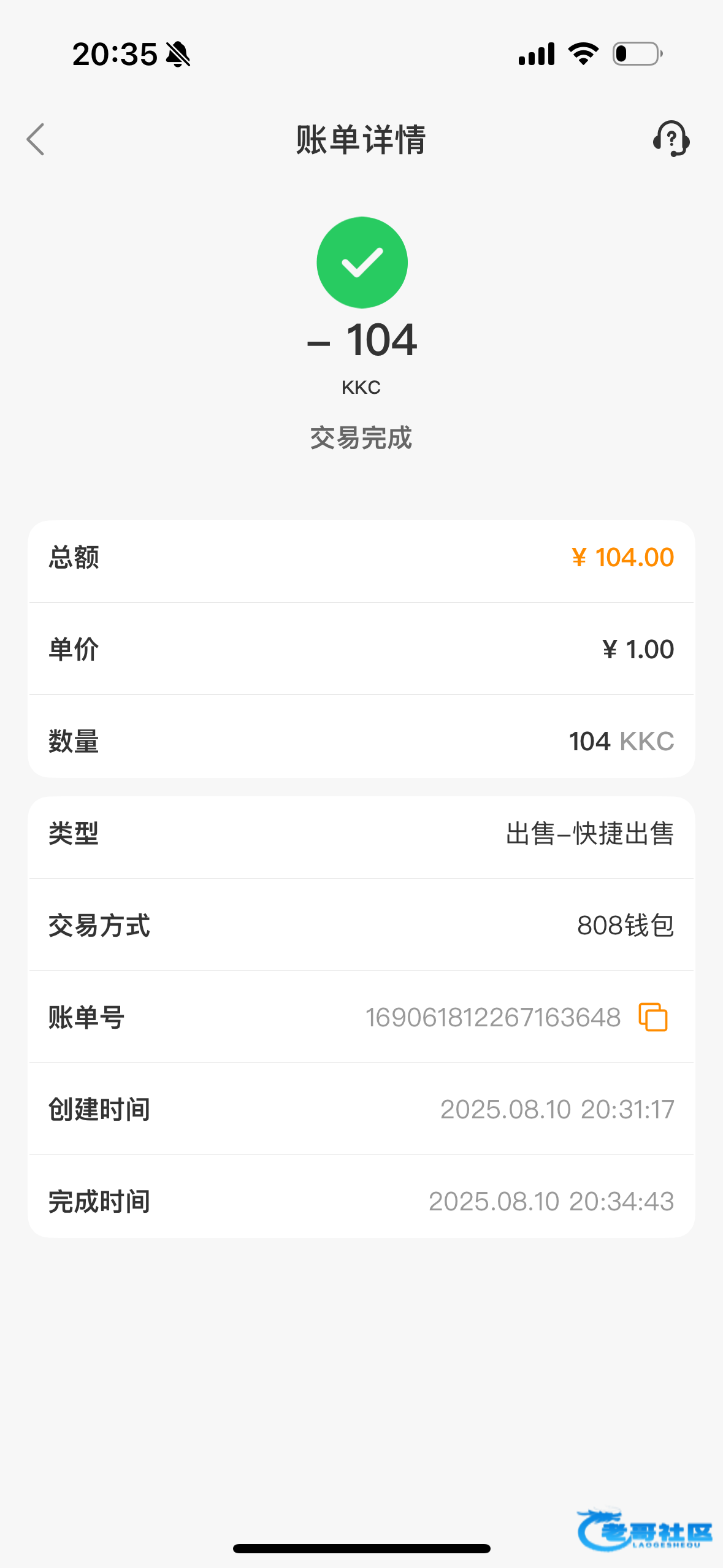The height and width of the screenshot is (1568, 723).
Task: Copy the bill number
Action: (x=653, y=1017)
